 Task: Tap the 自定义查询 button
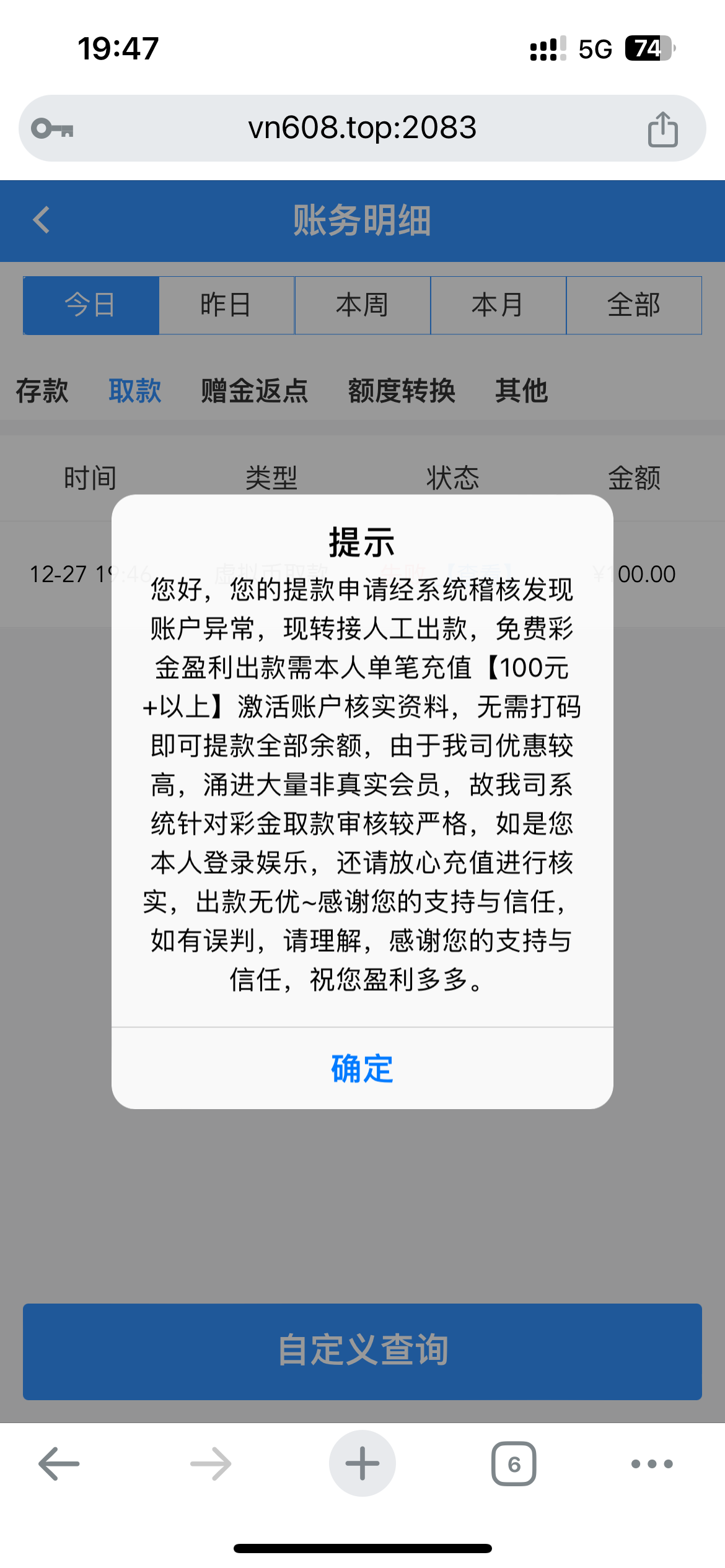(x=362, y=1351)
